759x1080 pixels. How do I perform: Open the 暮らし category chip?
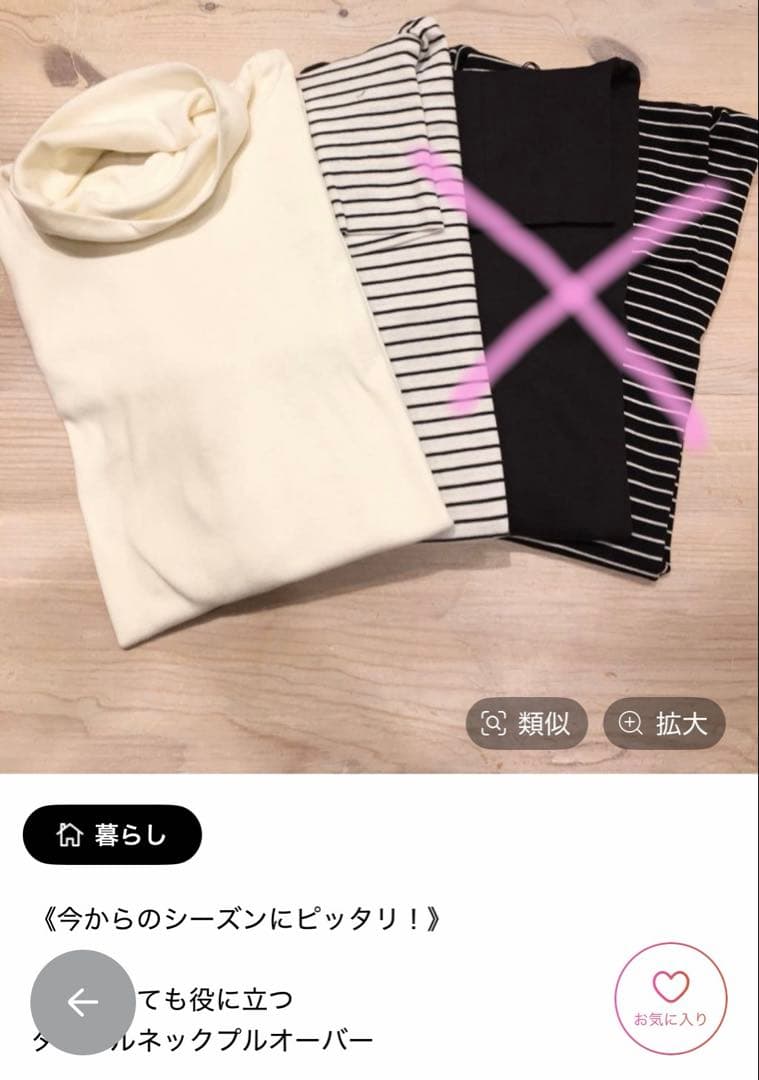click(112, 834)
